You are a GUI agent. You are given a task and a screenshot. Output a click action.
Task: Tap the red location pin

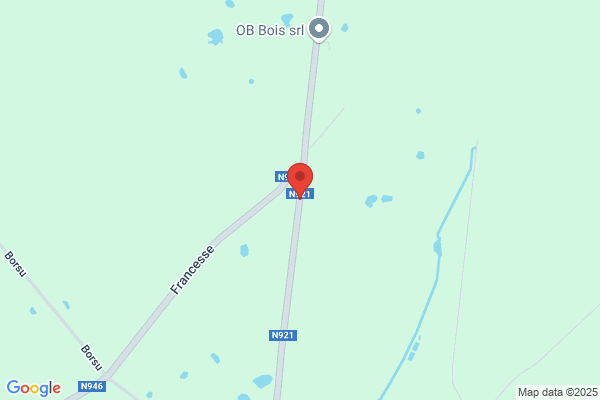pos(300,179)
